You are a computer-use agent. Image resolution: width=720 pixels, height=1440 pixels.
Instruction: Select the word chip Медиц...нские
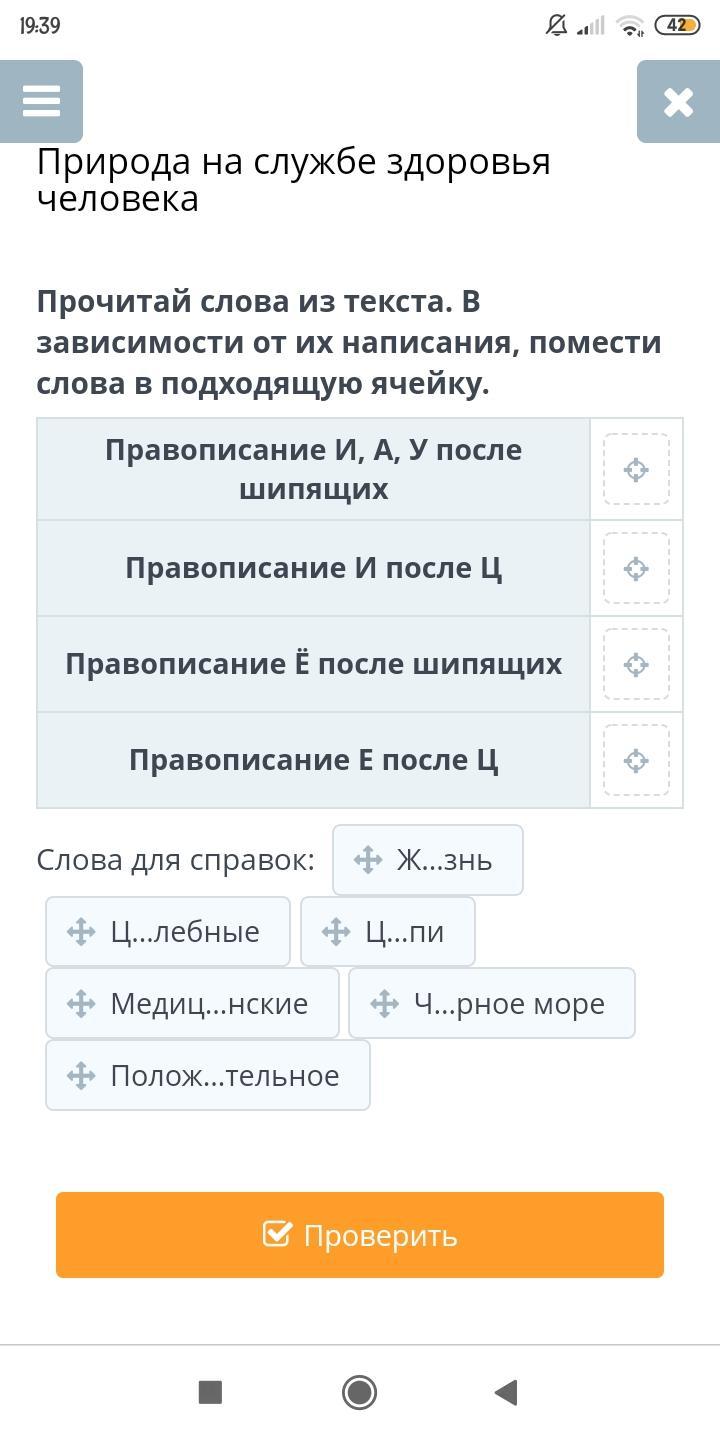pos(192,1003)
